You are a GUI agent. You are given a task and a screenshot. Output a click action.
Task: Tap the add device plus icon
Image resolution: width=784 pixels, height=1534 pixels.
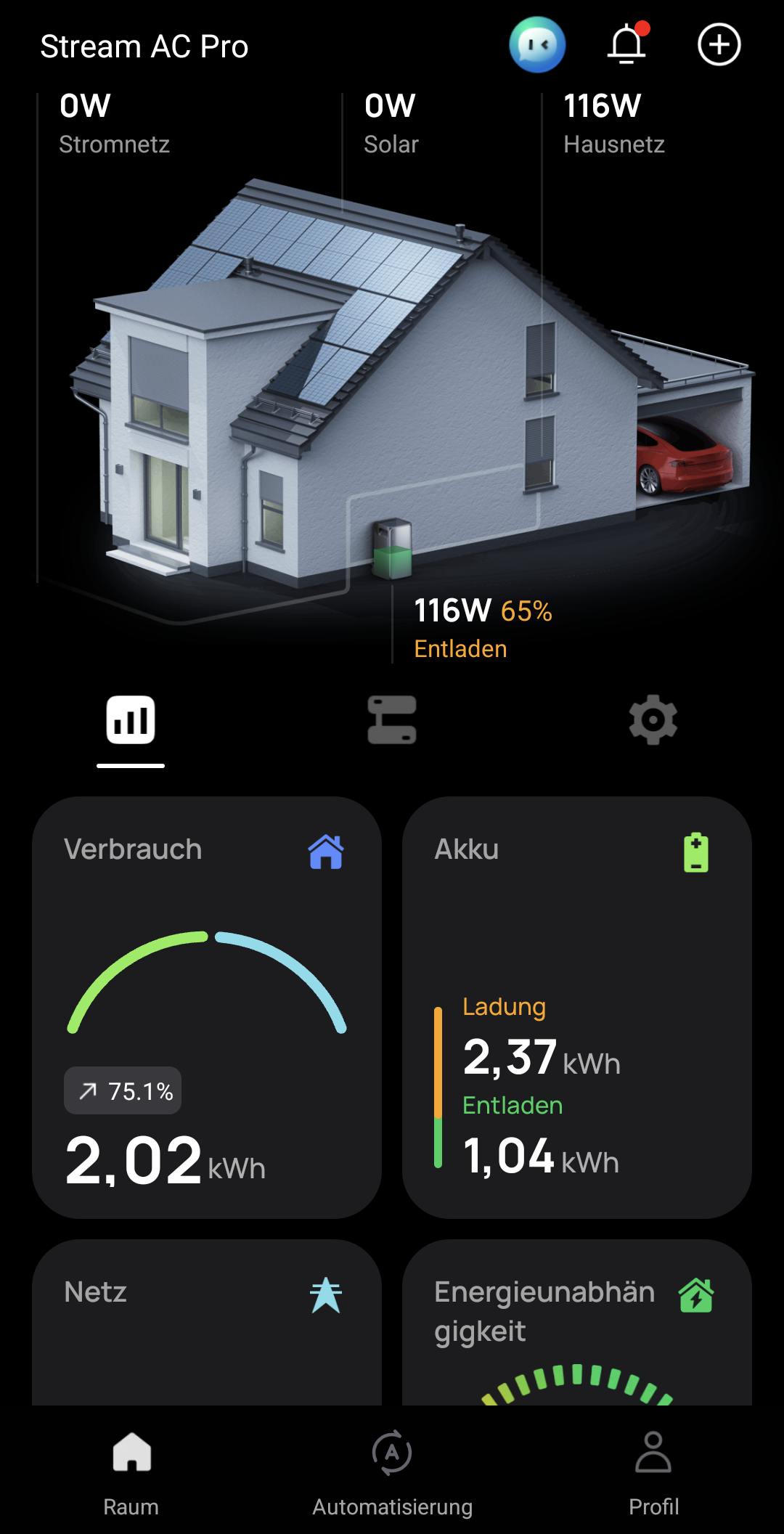(719, 45)
